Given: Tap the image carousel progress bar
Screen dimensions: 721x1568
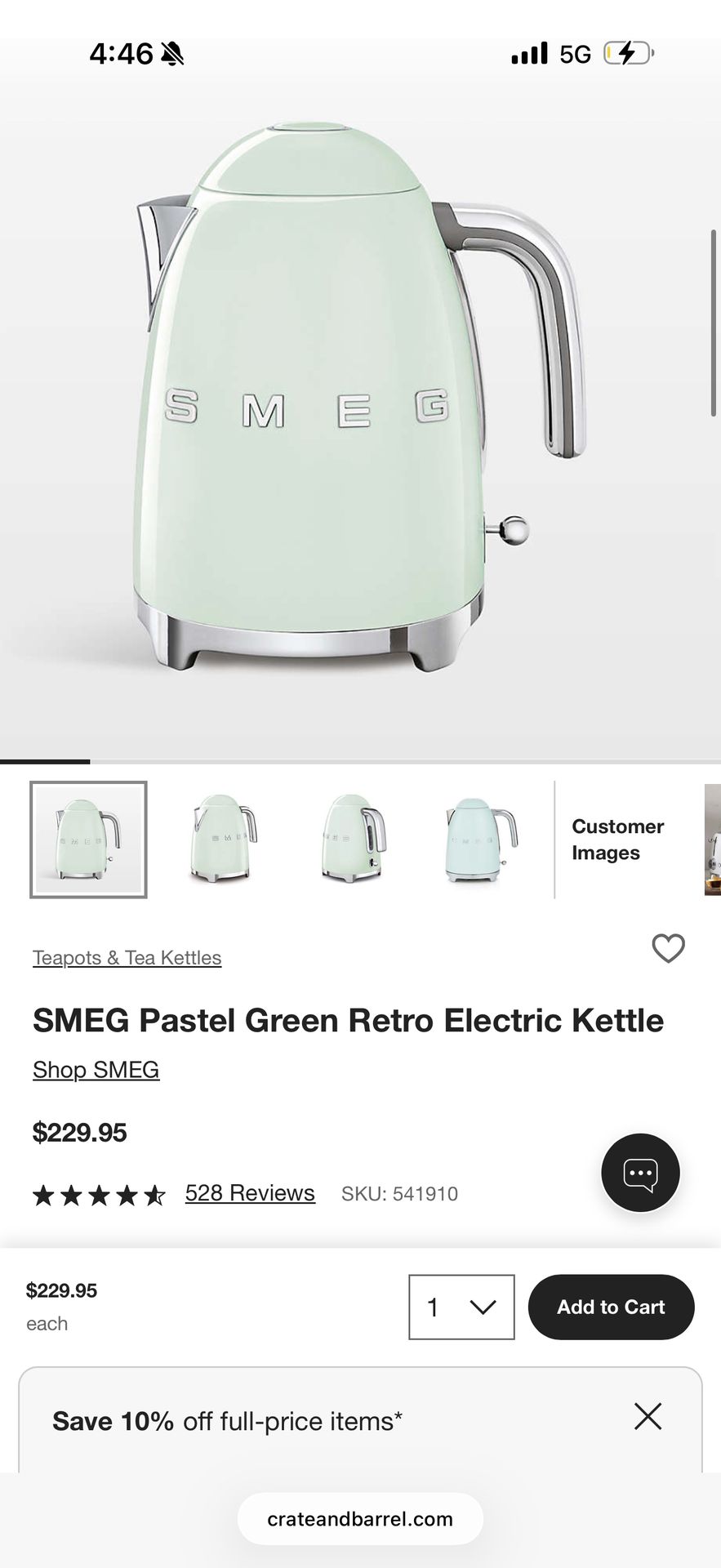Looking at the screenshot, I should coord(45,760).
